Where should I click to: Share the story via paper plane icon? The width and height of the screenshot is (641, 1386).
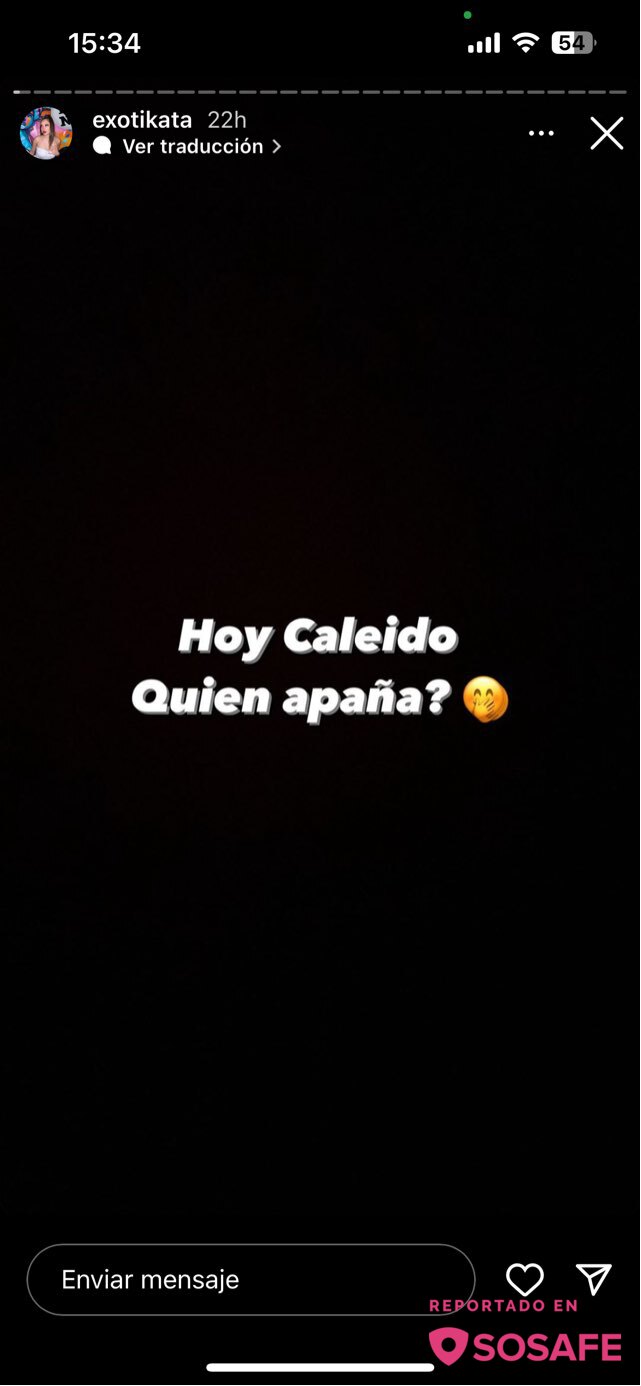593,1278
